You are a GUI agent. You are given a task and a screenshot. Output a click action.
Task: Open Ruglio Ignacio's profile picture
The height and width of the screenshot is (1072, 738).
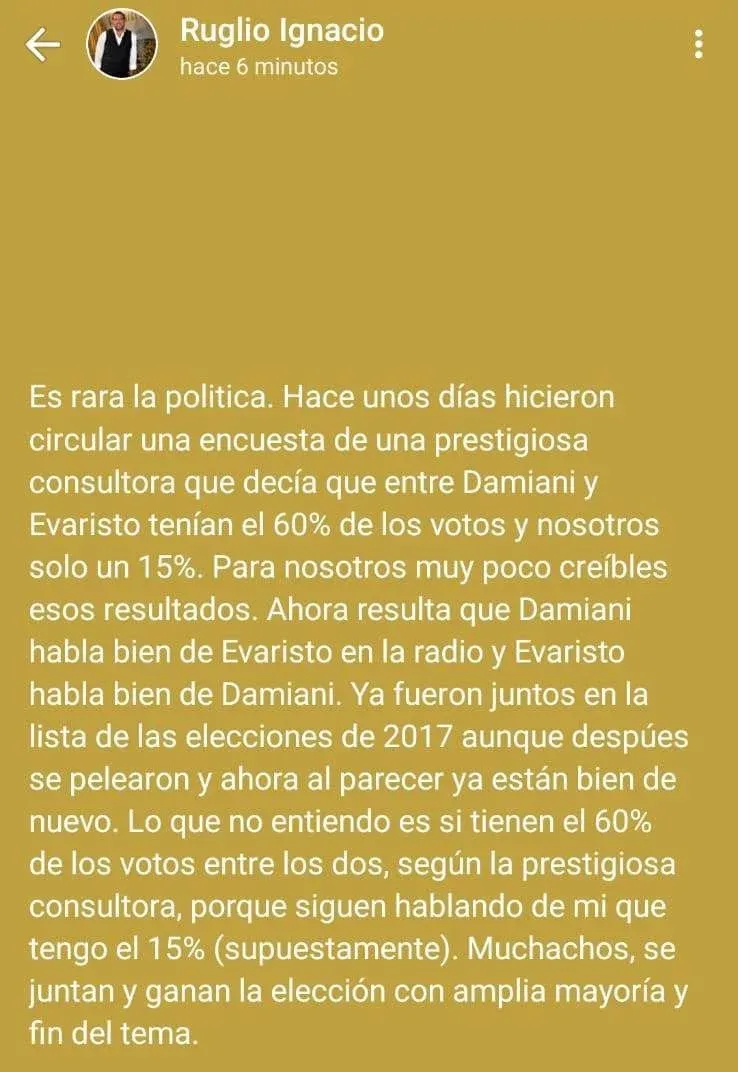click(122, 46)
